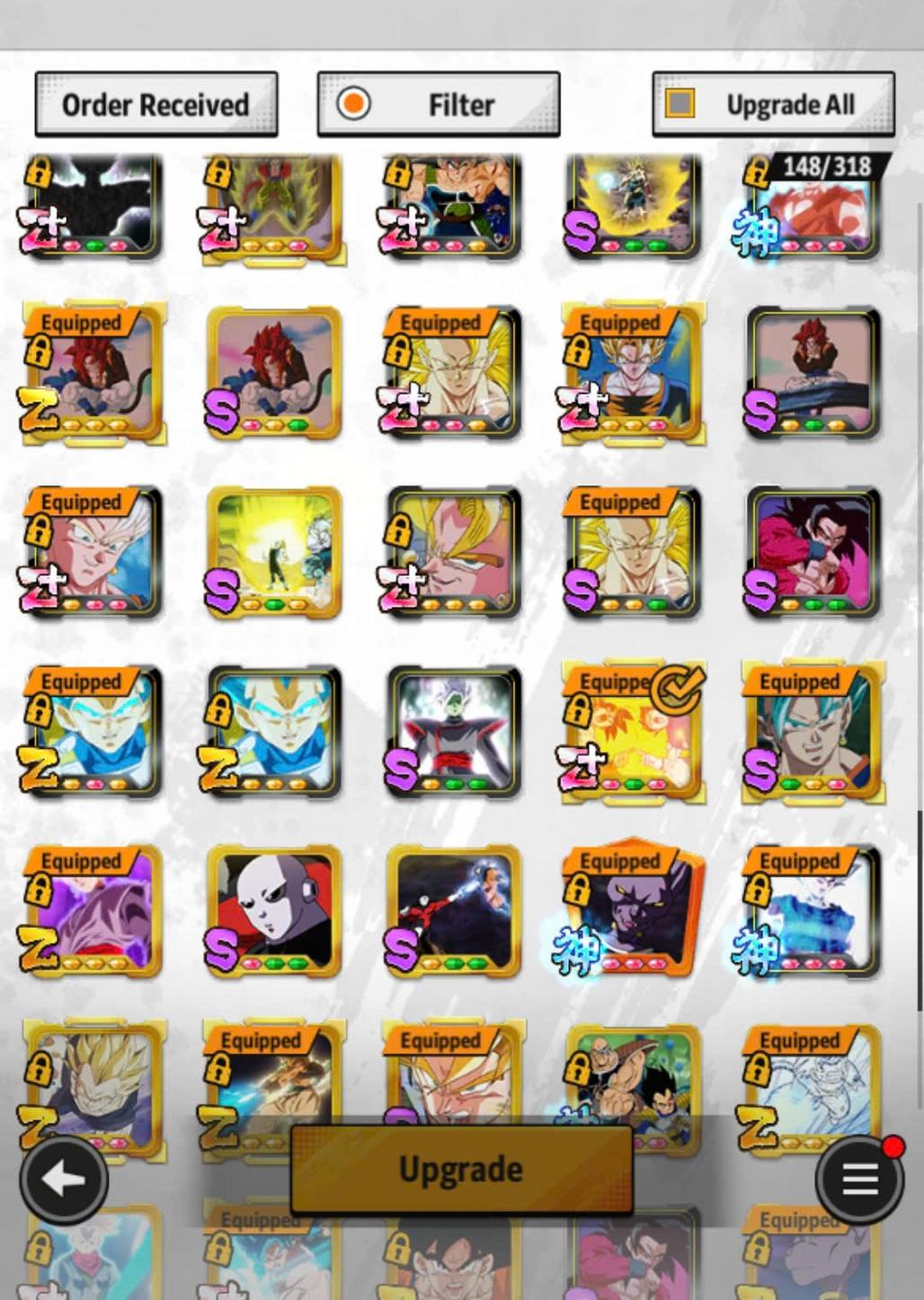Go back with the arrow button
Image resolution: width=924 pixels, height=1300 pixels.
tap(64, 1180)
